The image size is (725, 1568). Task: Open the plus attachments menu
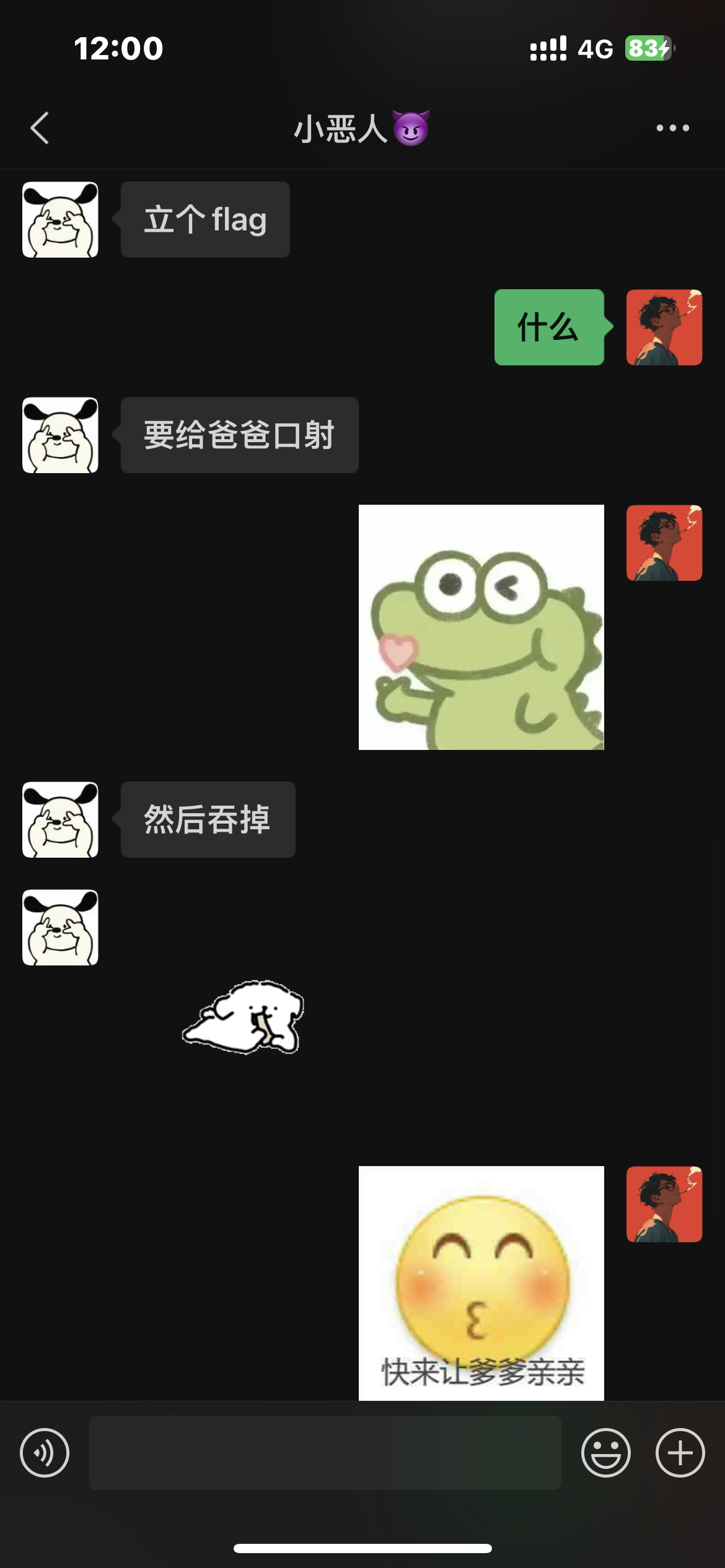click(x=680, y=1452)
